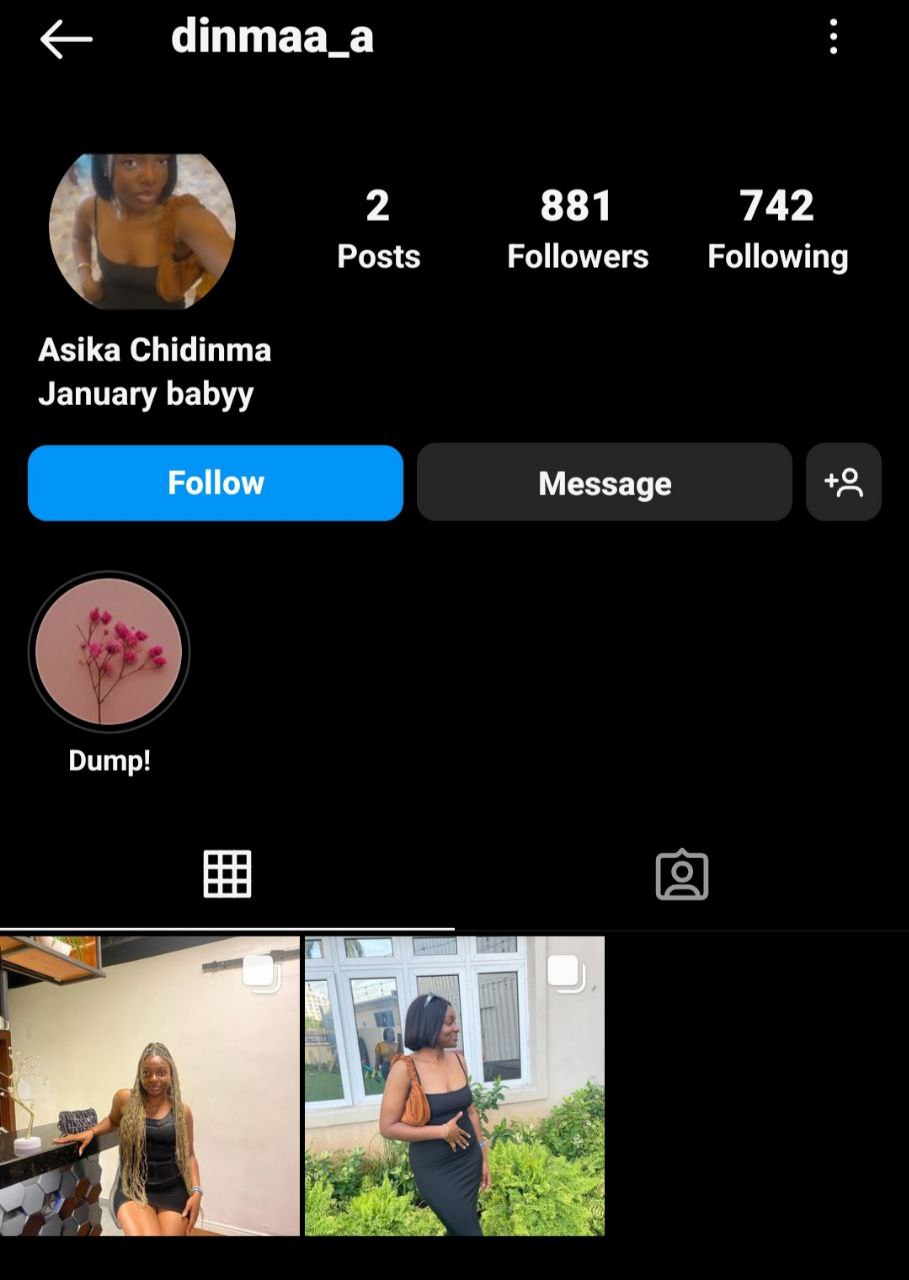909x1280 pixels.
Task: Follow dinmaa_a
Action: [215, 483]
